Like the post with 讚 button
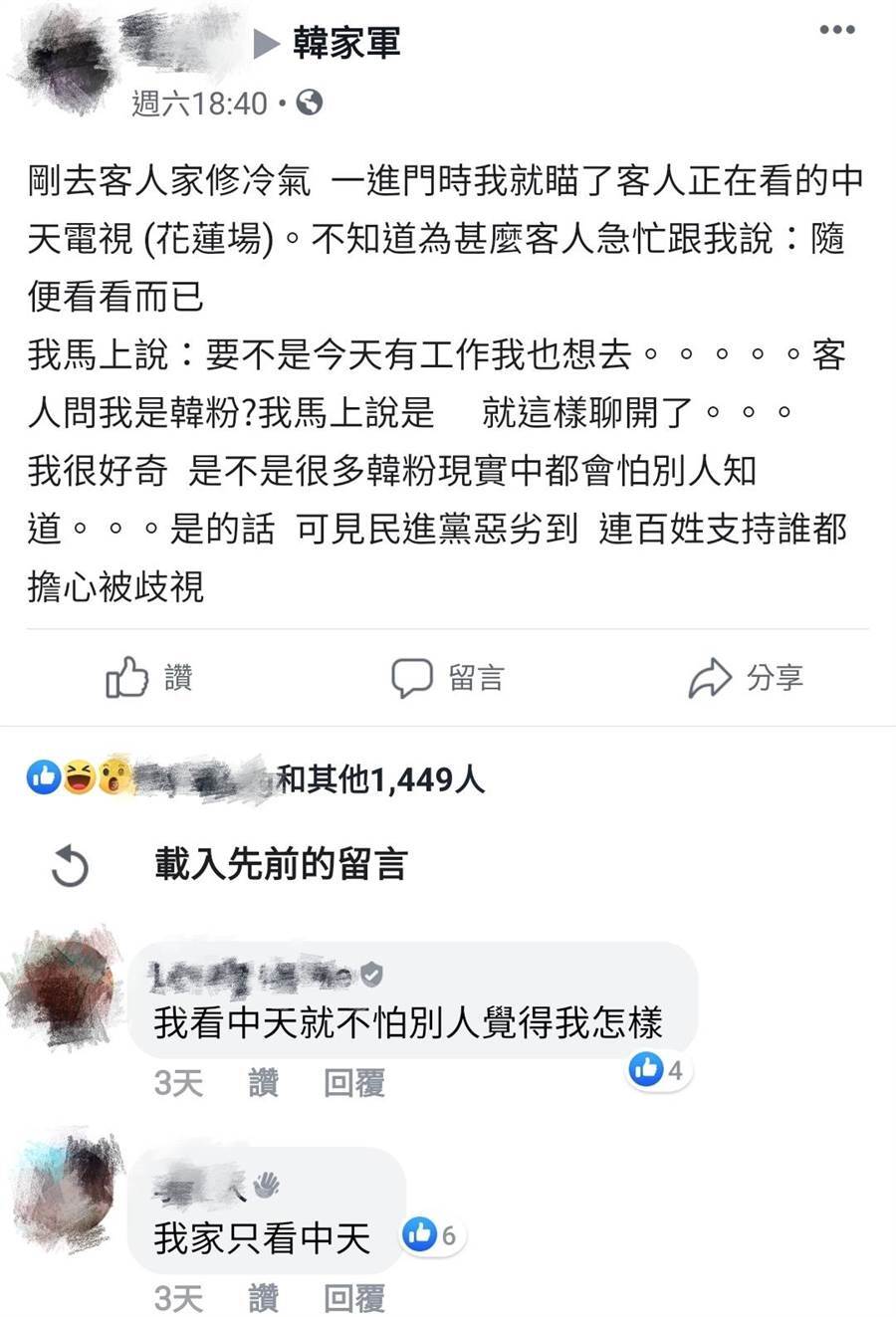Screen dimensions: 896x1317 pos(149,678)
